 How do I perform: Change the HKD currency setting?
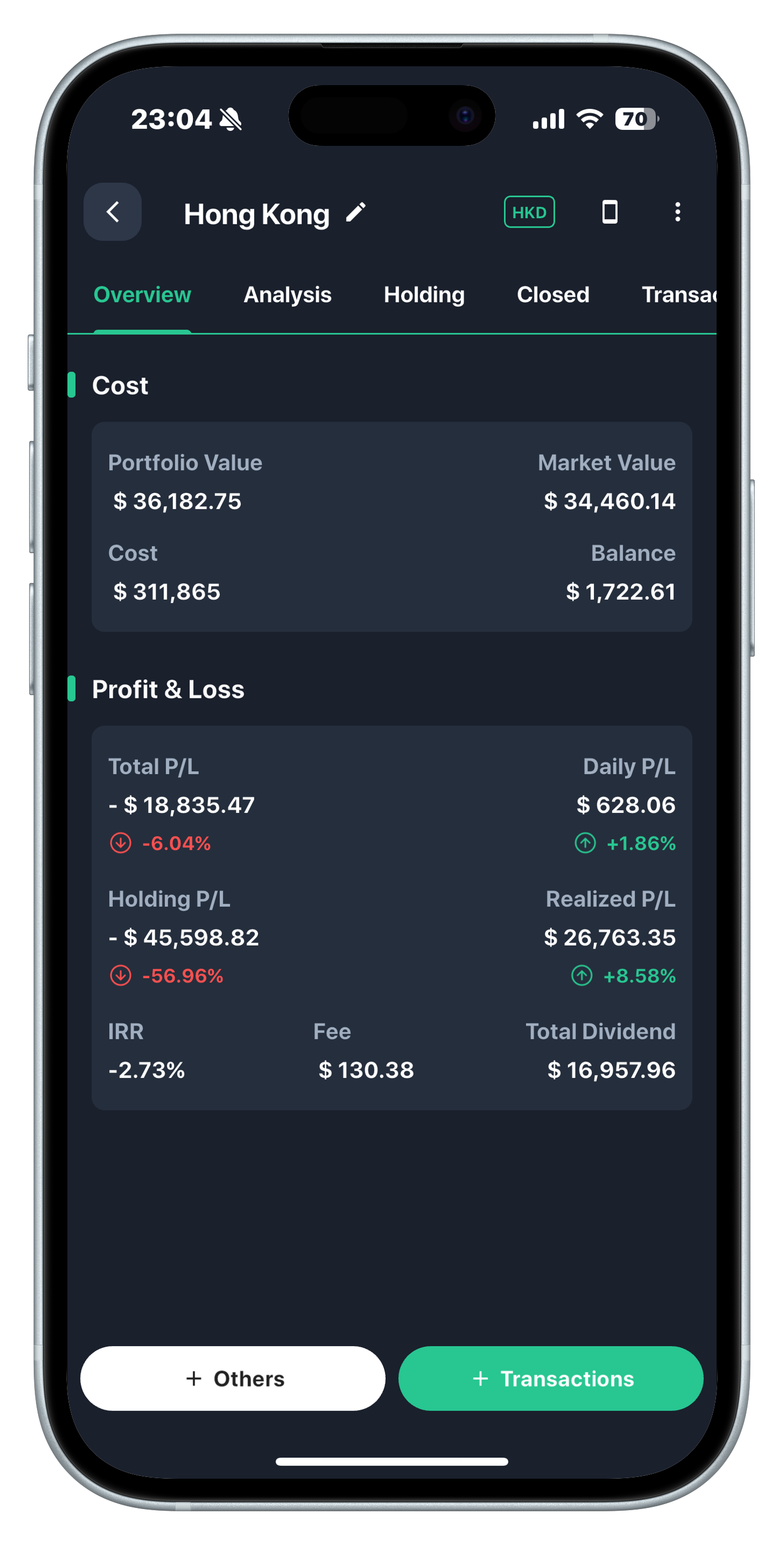(529, 212)
